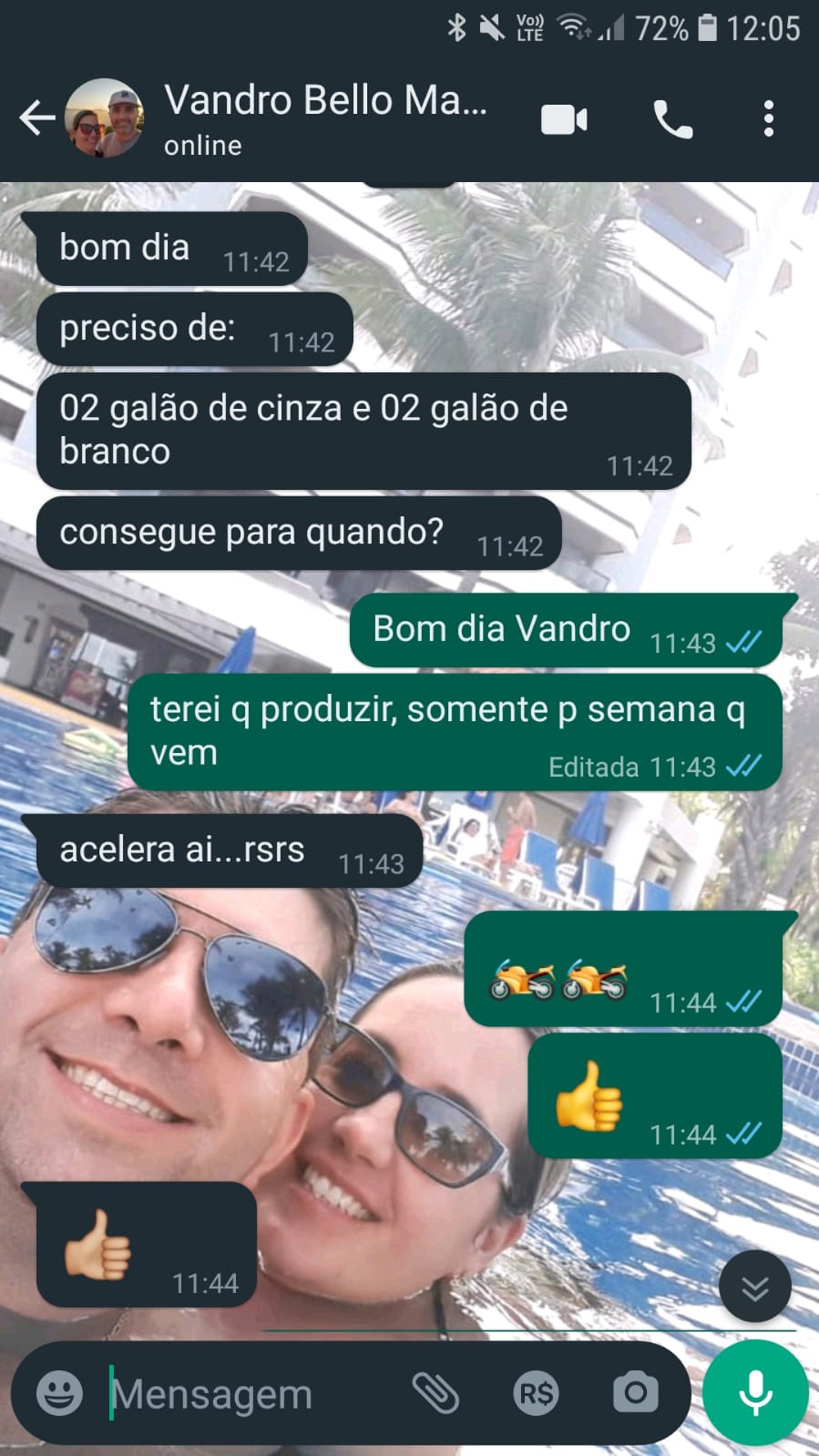Jump to the latest messages arrow

754,1288
